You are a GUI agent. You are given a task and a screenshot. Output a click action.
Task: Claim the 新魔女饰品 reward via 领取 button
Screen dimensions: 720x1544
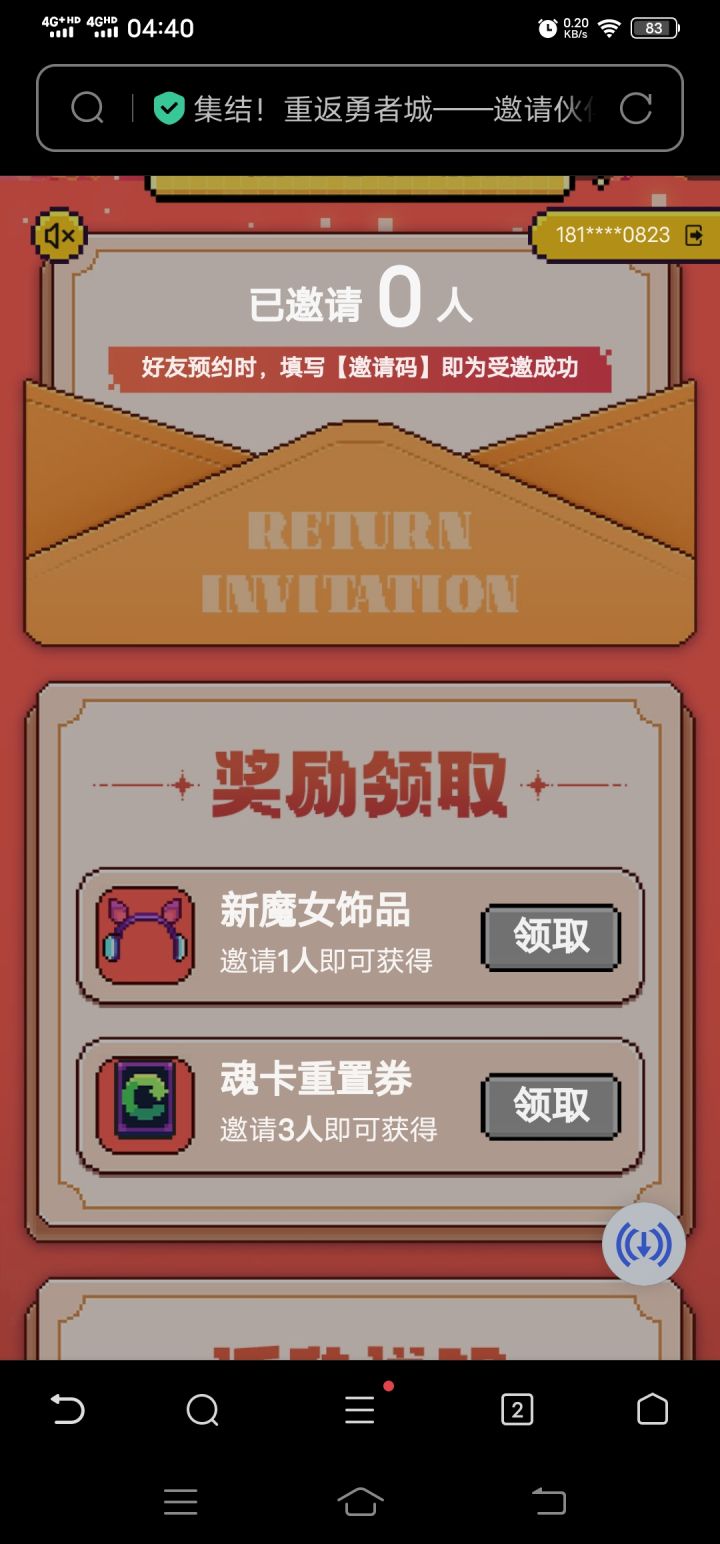(550, 937)
